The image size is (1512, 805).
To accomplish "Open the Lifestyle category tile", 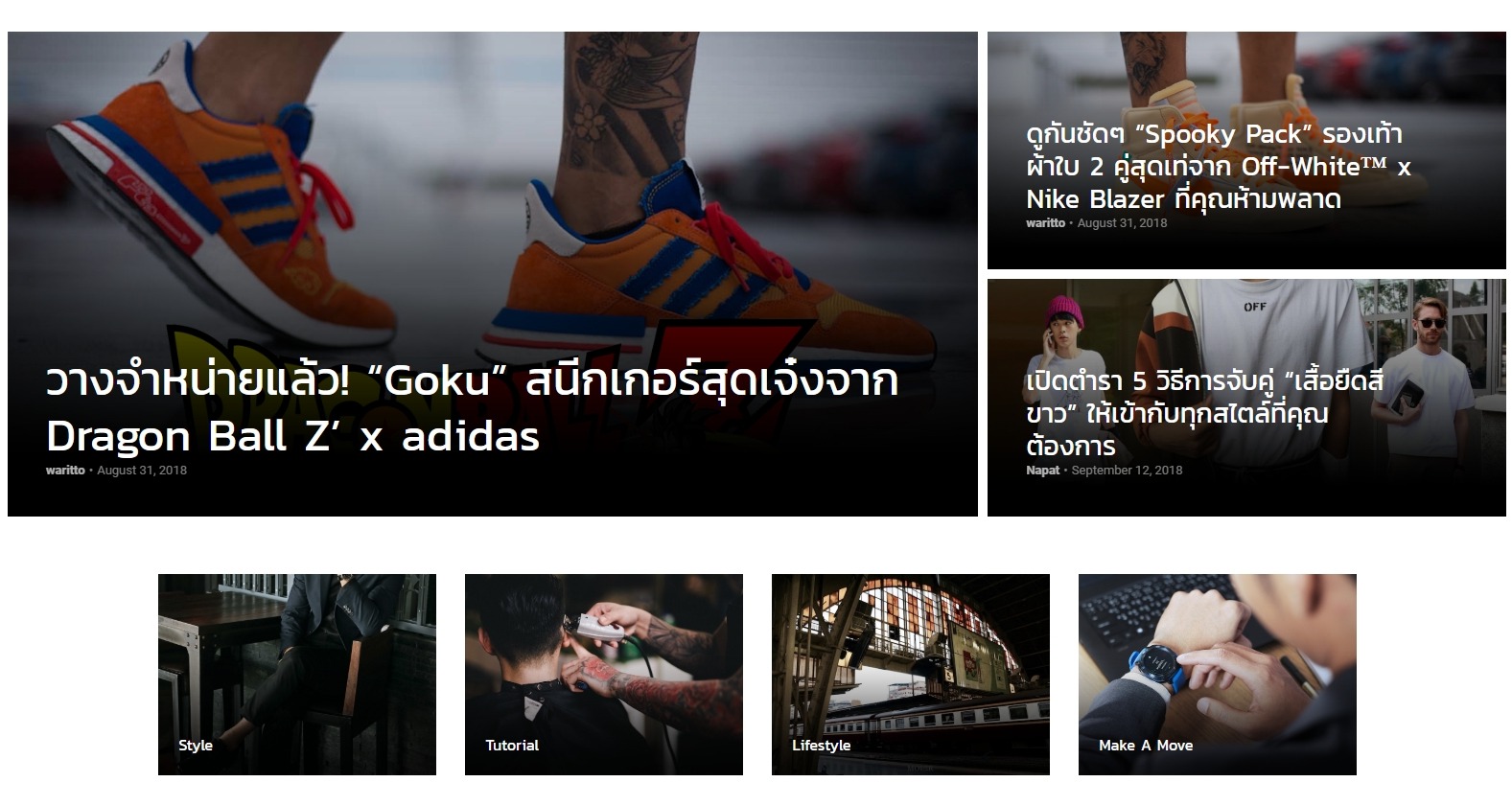I will [910, 674].
